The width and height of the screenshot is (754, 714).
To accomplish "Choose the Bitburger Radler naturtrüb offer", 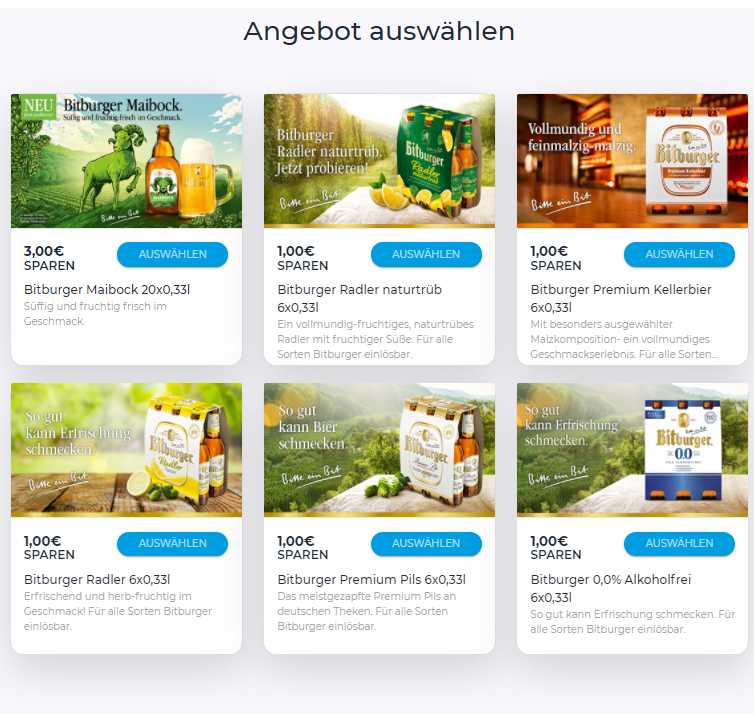I will pyautogui.click(x=426, y=255).
